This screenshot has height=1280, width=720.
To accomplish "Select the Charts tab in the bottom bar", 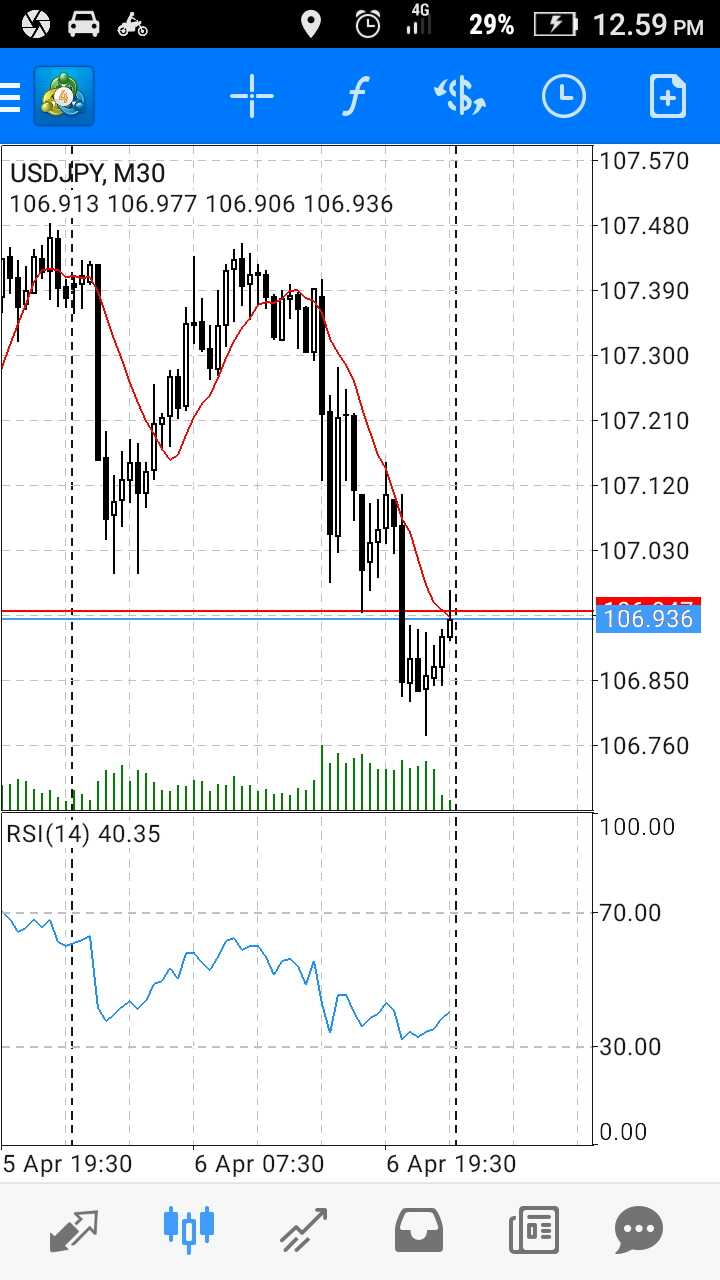I will 187,1229.
